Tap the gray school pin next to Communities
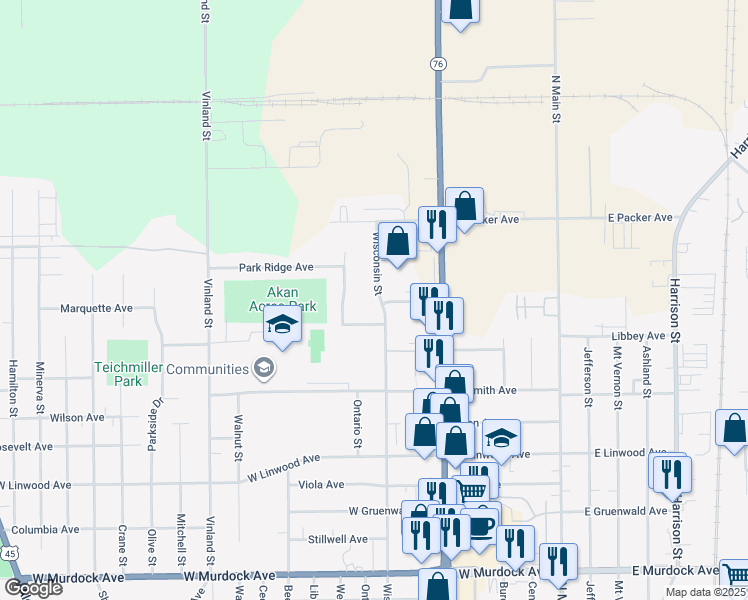Screen dimensions: 748x600 click(263, 368)
